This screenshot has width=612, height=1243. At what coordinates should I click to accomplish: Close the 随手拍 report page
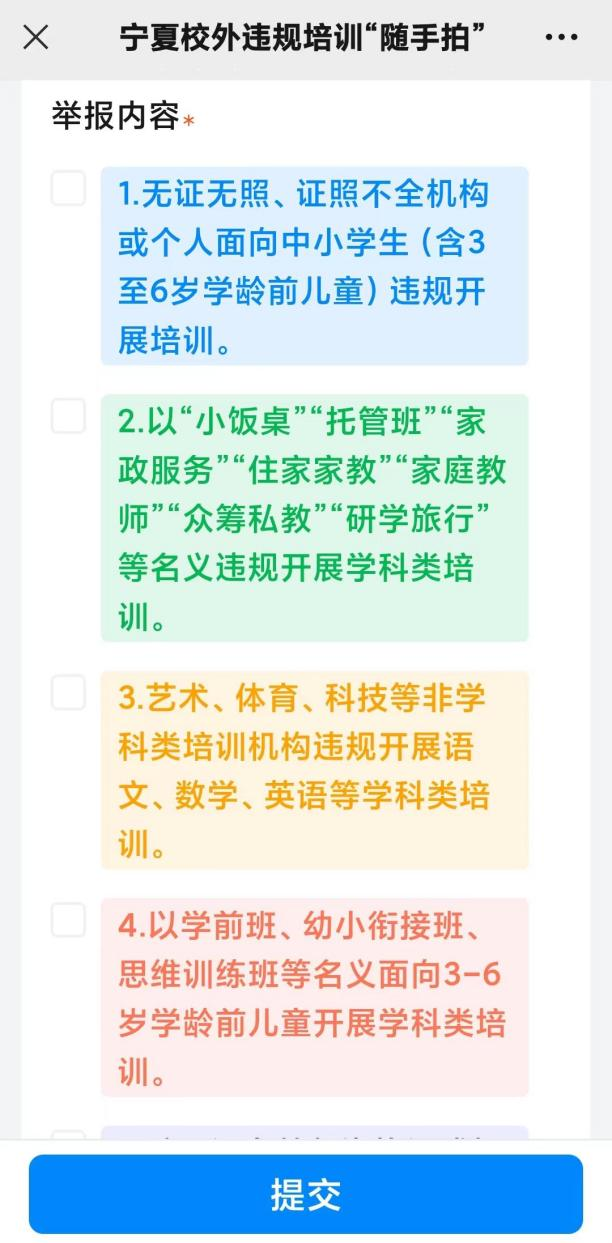point(36,38)
